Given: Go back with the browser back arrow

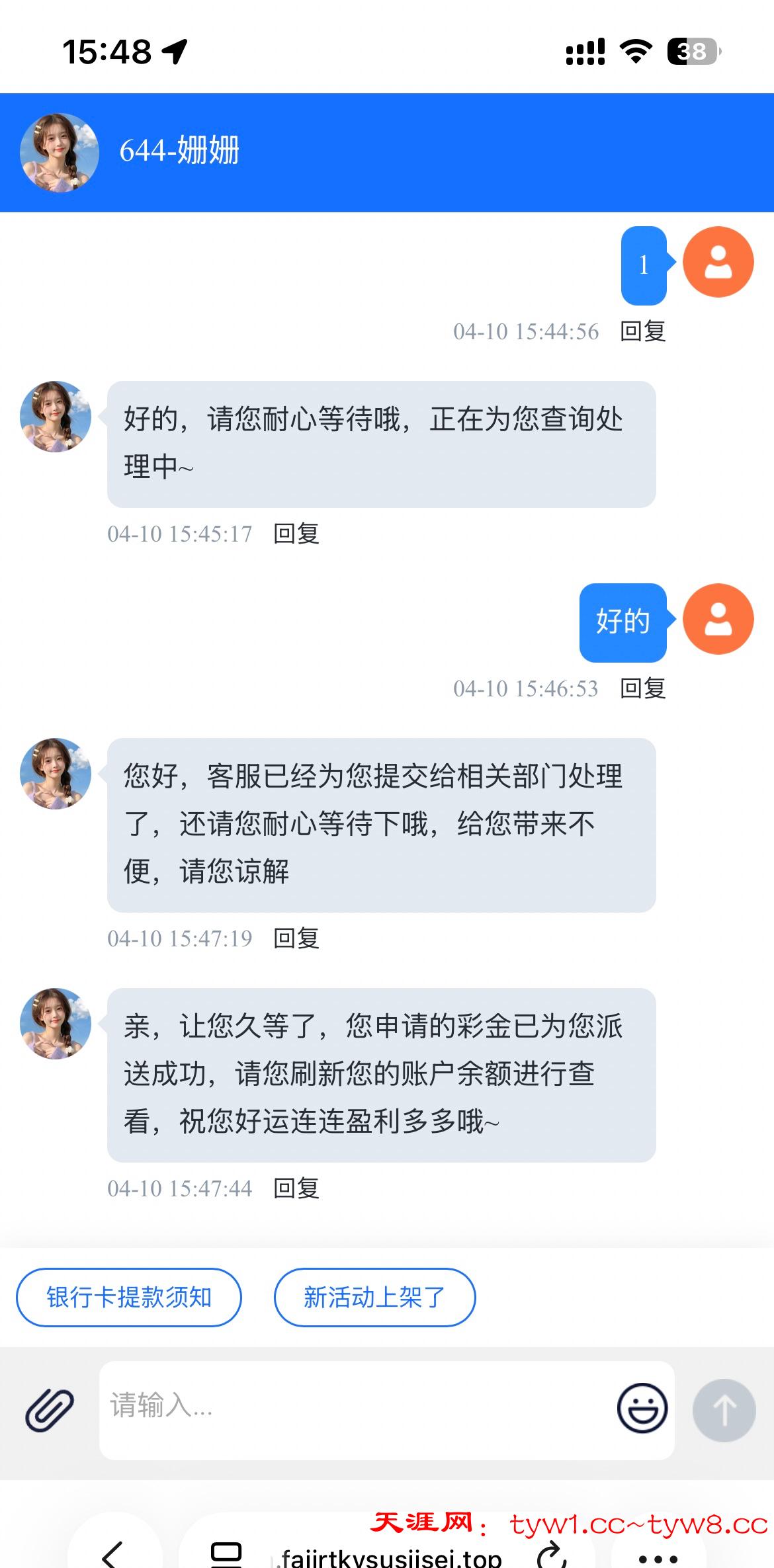Looking at the screenshot, I should [113, 1555].
